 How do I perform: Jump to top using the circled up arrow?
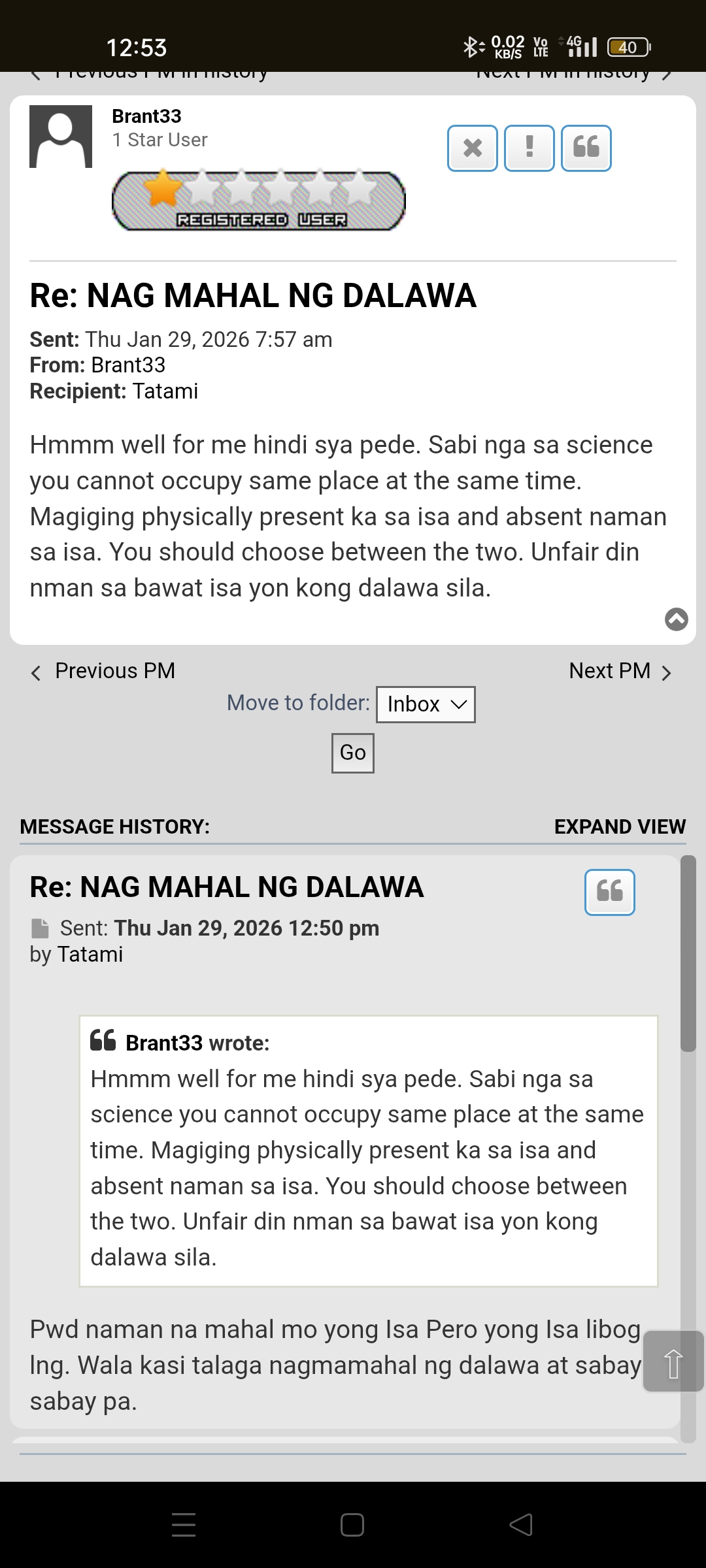click(x=676, y=619)
